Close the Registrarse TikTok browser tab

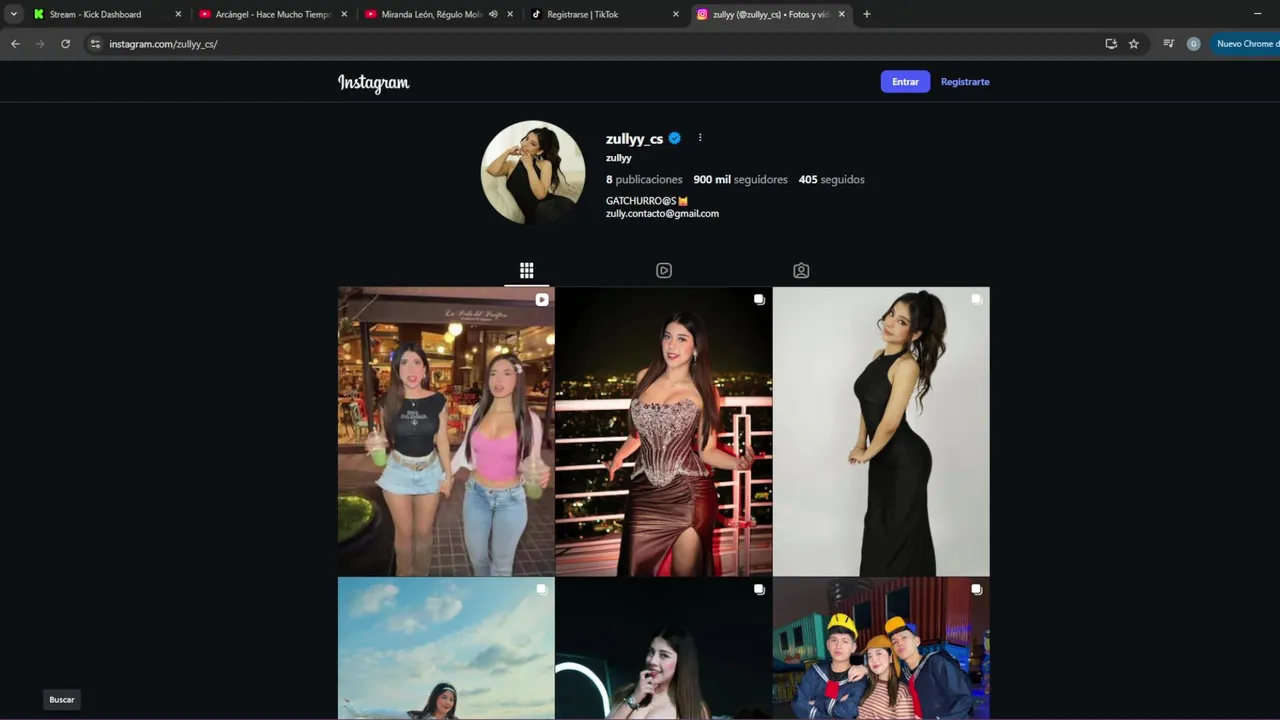click(675, 14)
